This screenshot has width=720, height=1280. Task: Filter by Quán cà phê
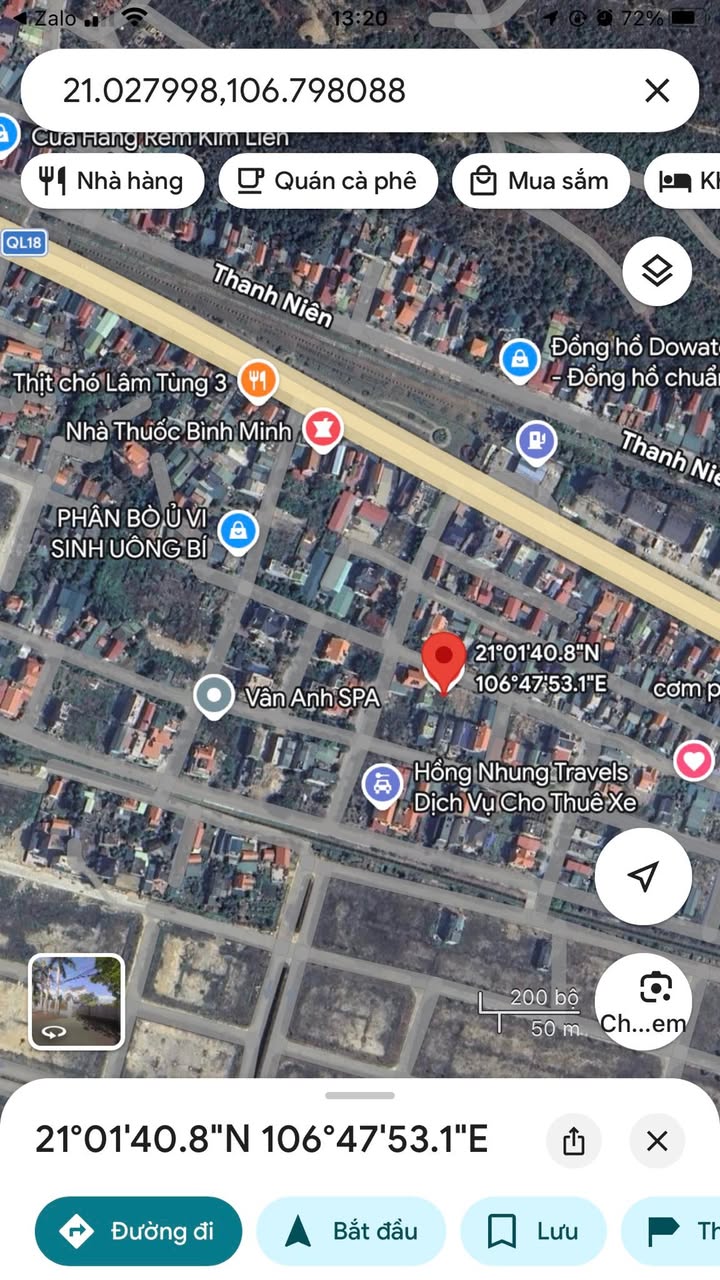pos(328,181)
